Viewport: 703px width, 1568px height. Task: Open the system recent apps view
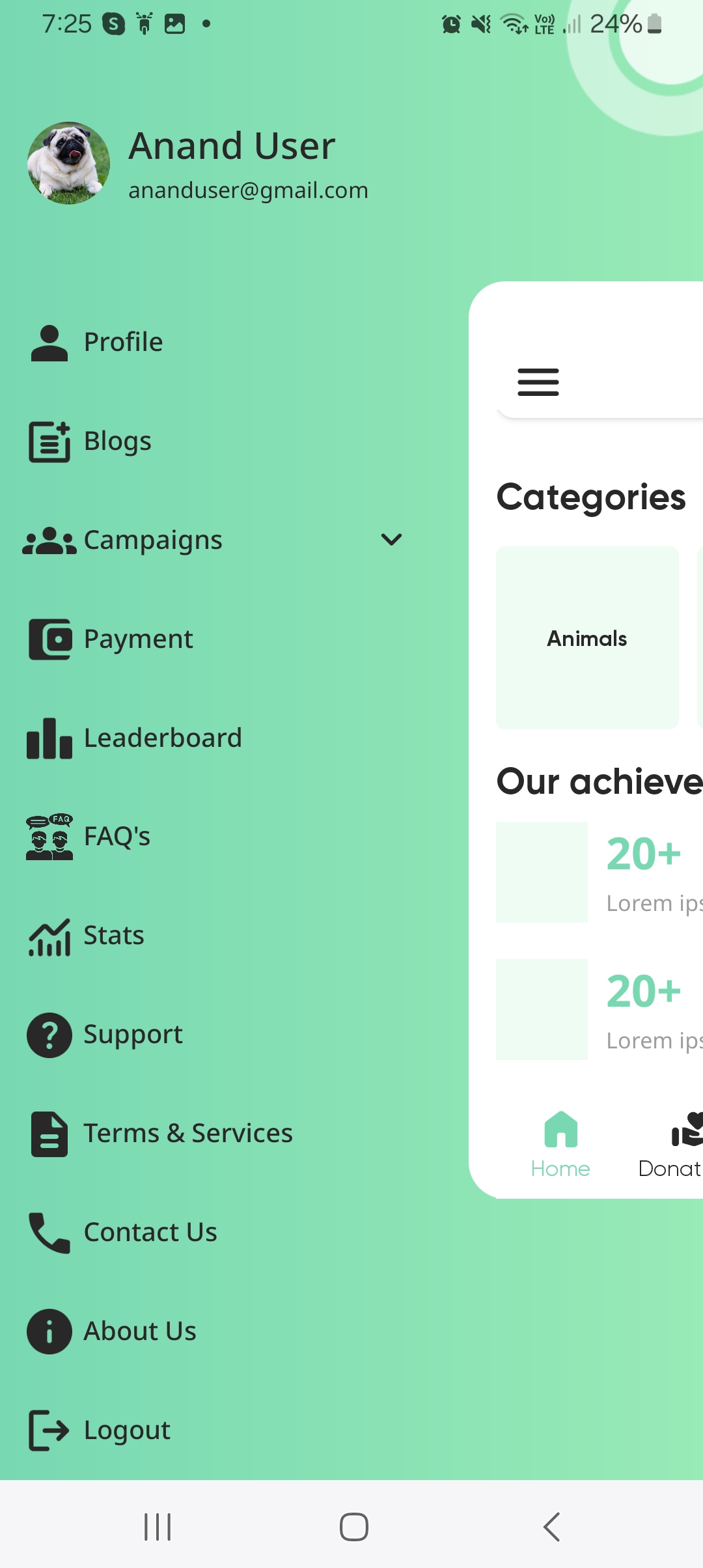pos(158,1527)
